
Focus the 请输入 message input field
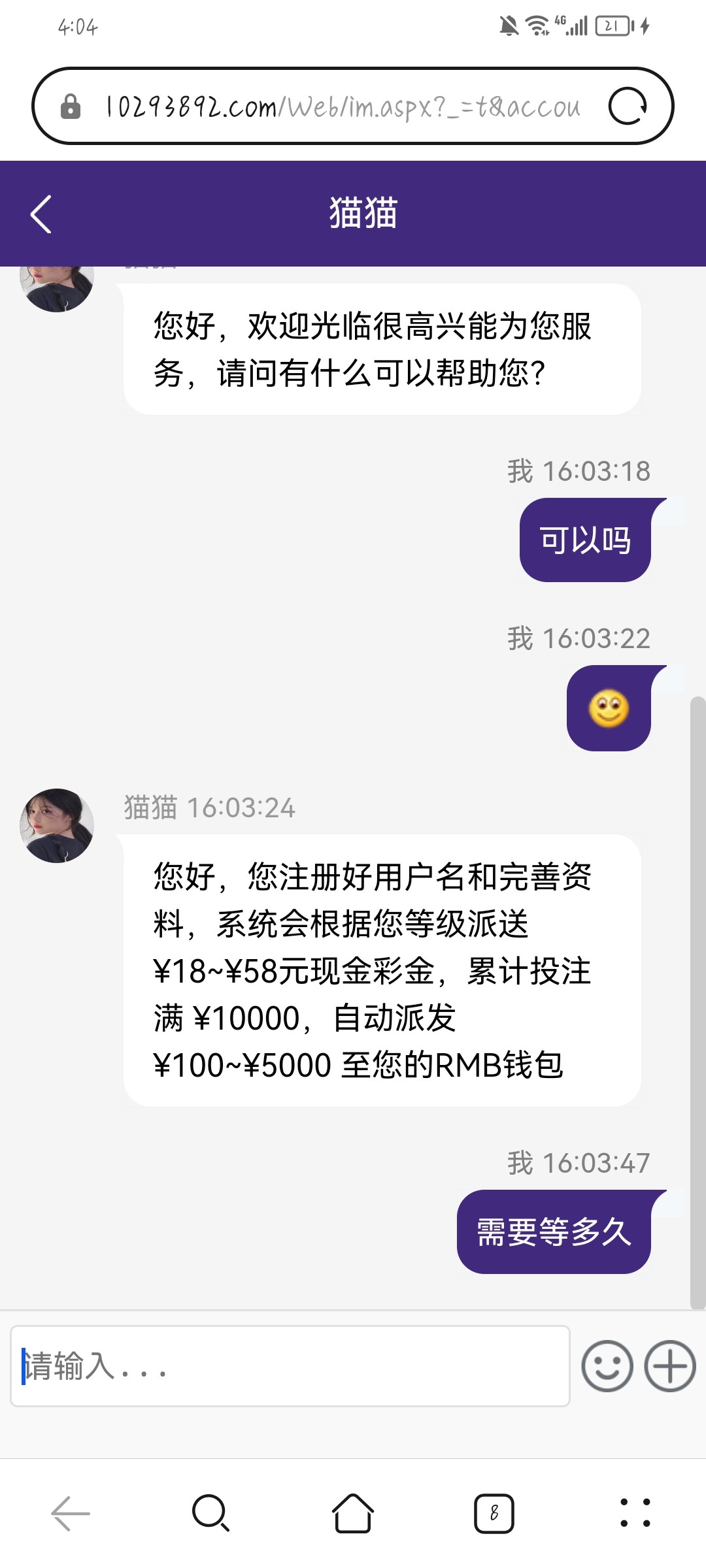click(x=290, y=1366)
